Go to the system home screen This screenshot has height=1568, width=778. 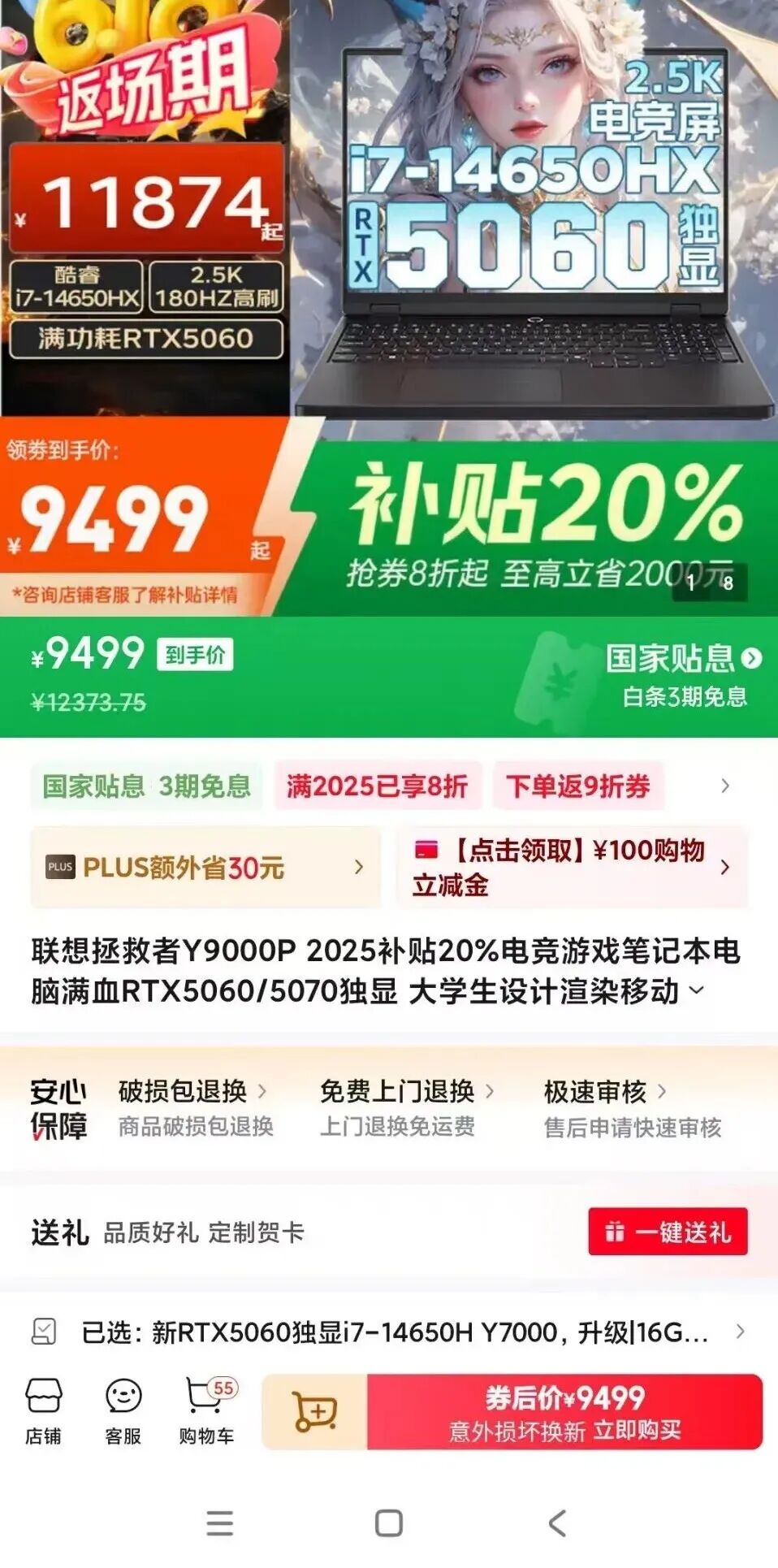389,1523
